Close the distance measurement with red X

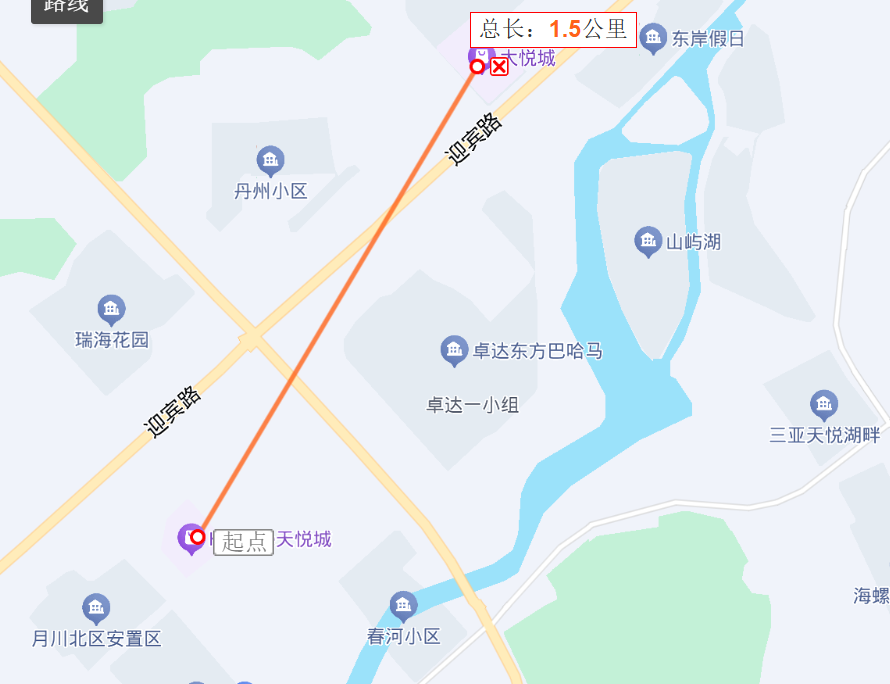click(499, 67)
